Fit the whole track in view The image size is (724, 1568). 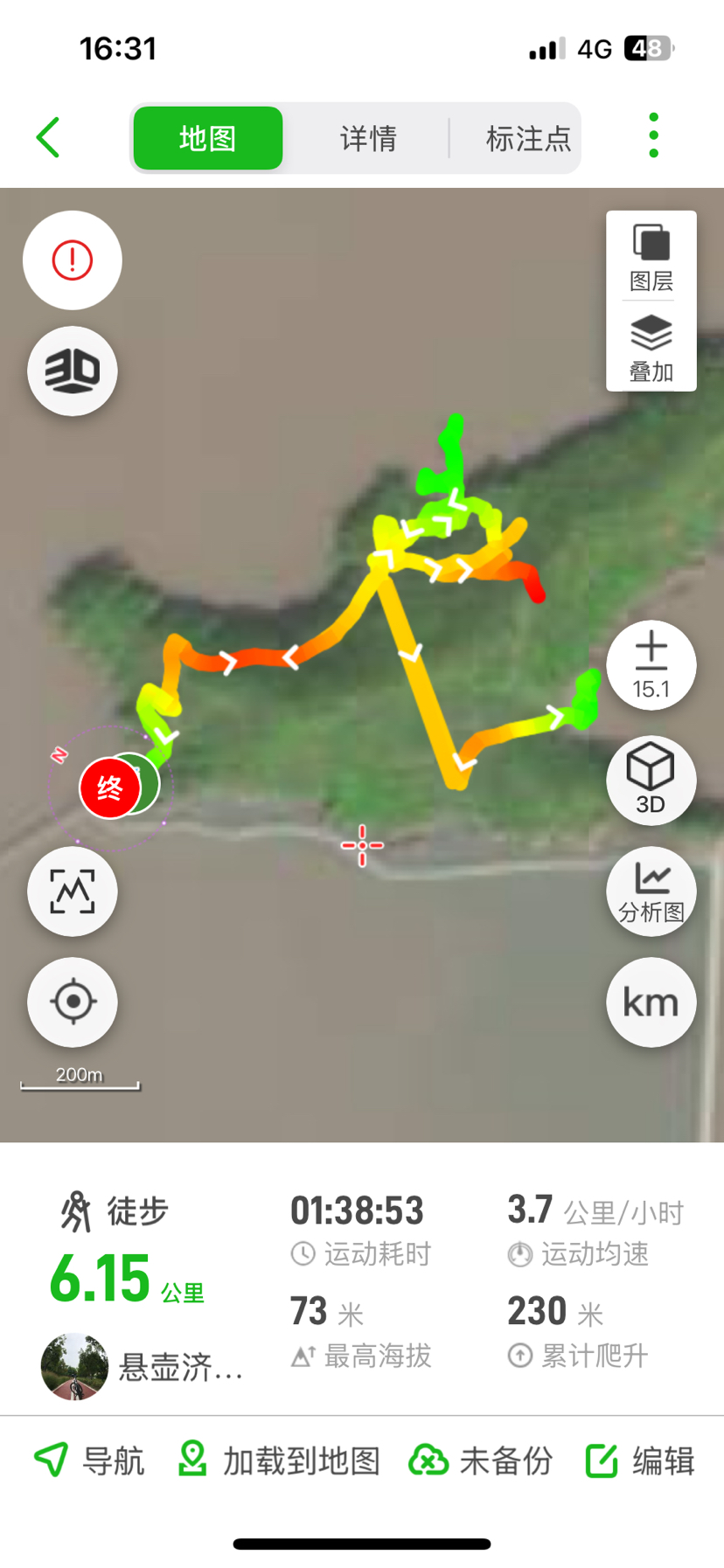pyautogui.click(x=73, y=892)
